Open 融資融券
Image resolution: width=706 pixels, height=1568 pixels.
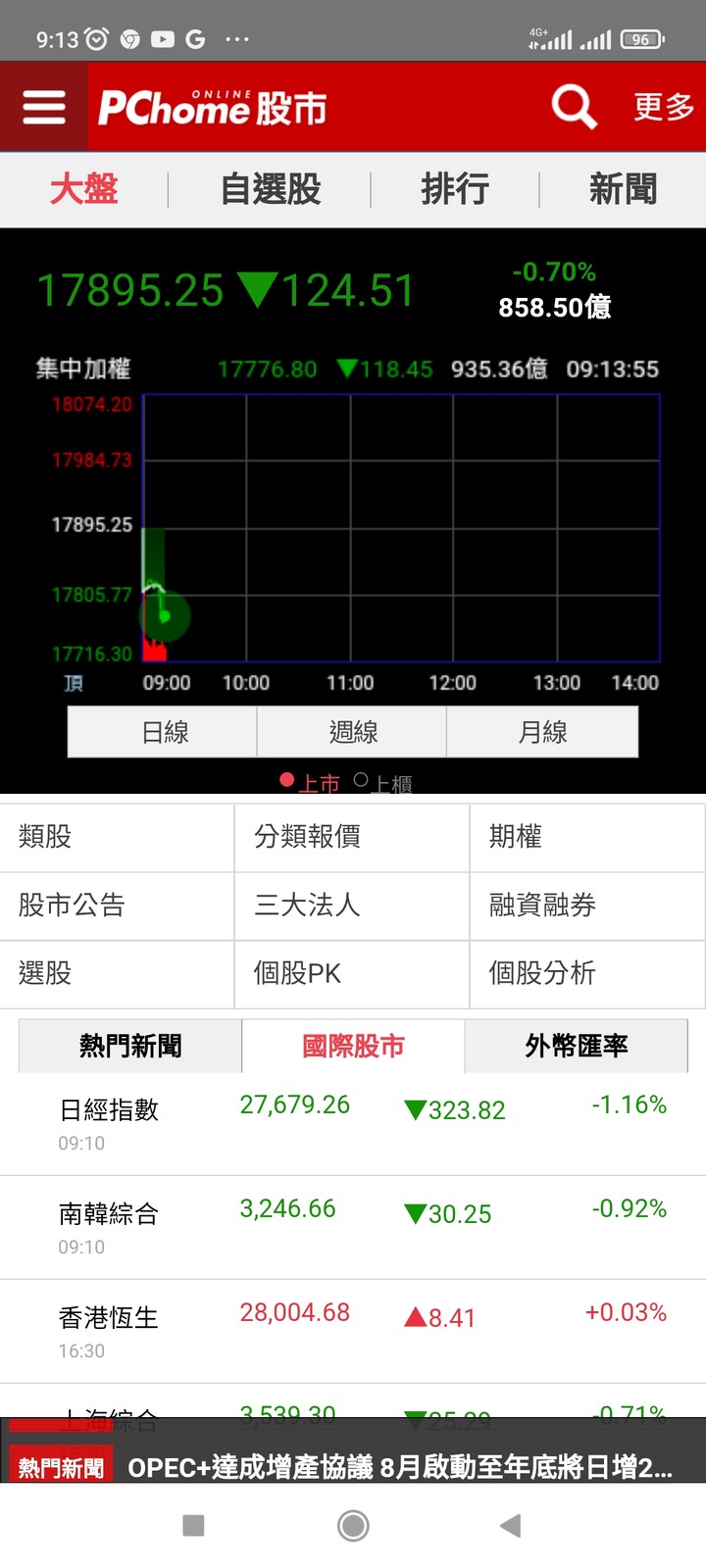pyautogui.click(x=587, y=906)
